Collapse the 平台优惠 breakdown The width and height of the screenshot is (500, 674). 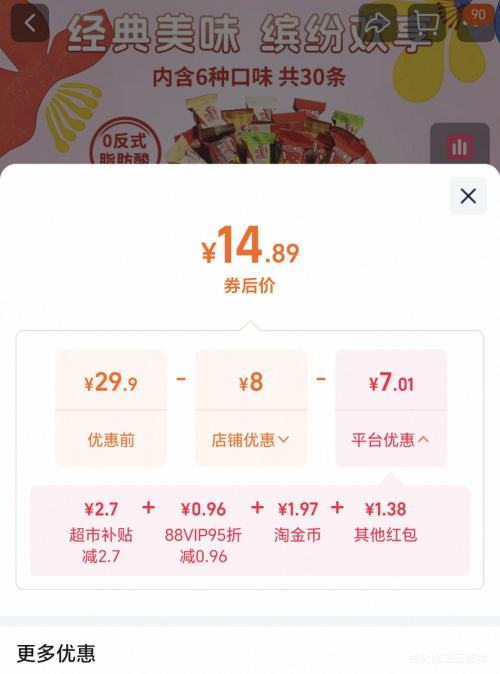tap(390, 440)
